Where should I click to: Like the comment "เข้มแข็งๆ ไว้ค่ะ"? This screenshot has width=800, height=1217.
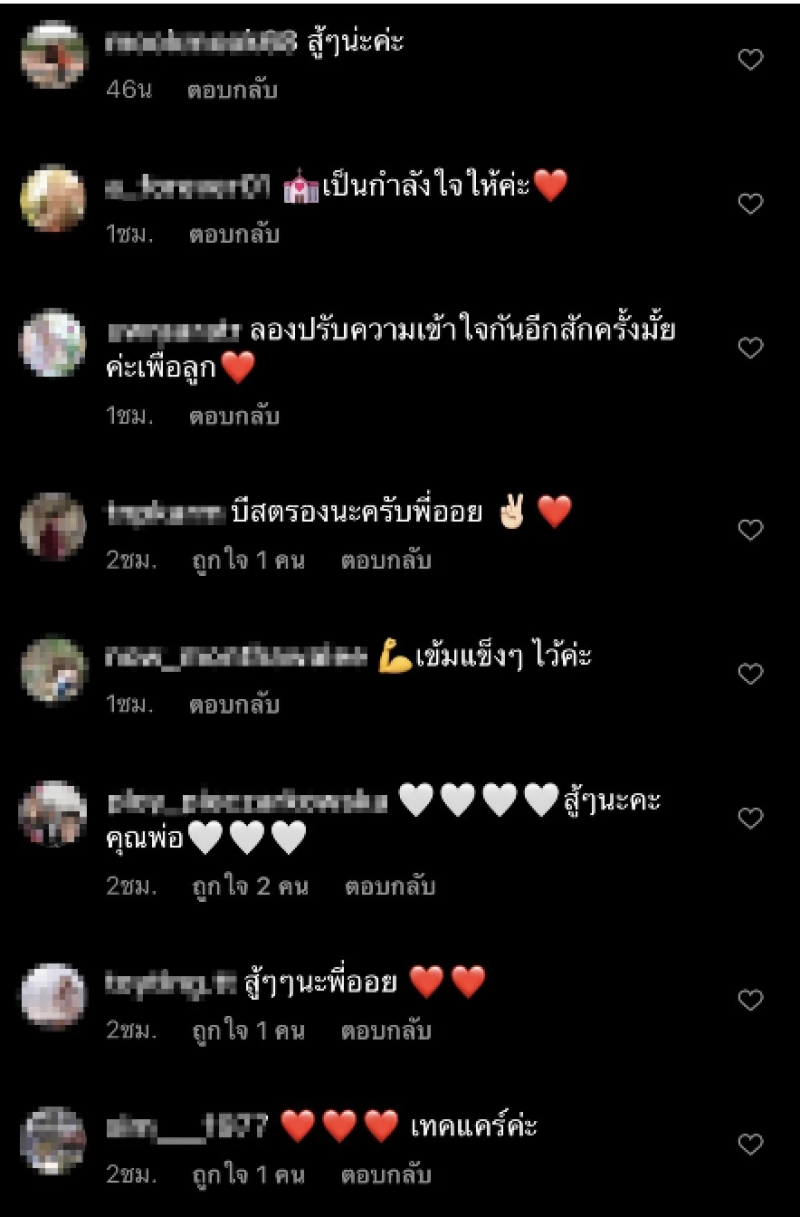(x=750, y=674)
